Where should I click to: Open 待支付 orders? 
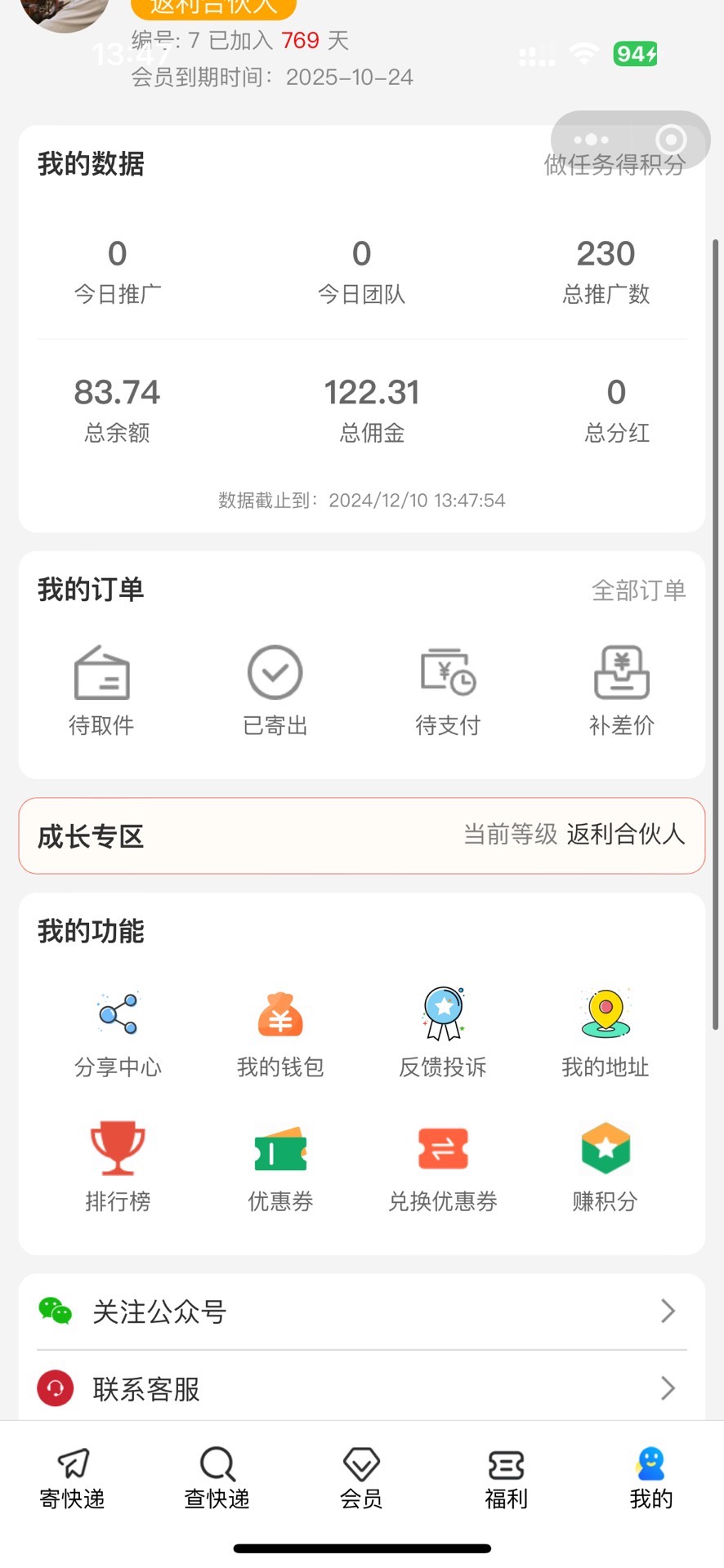click(448, 690)
